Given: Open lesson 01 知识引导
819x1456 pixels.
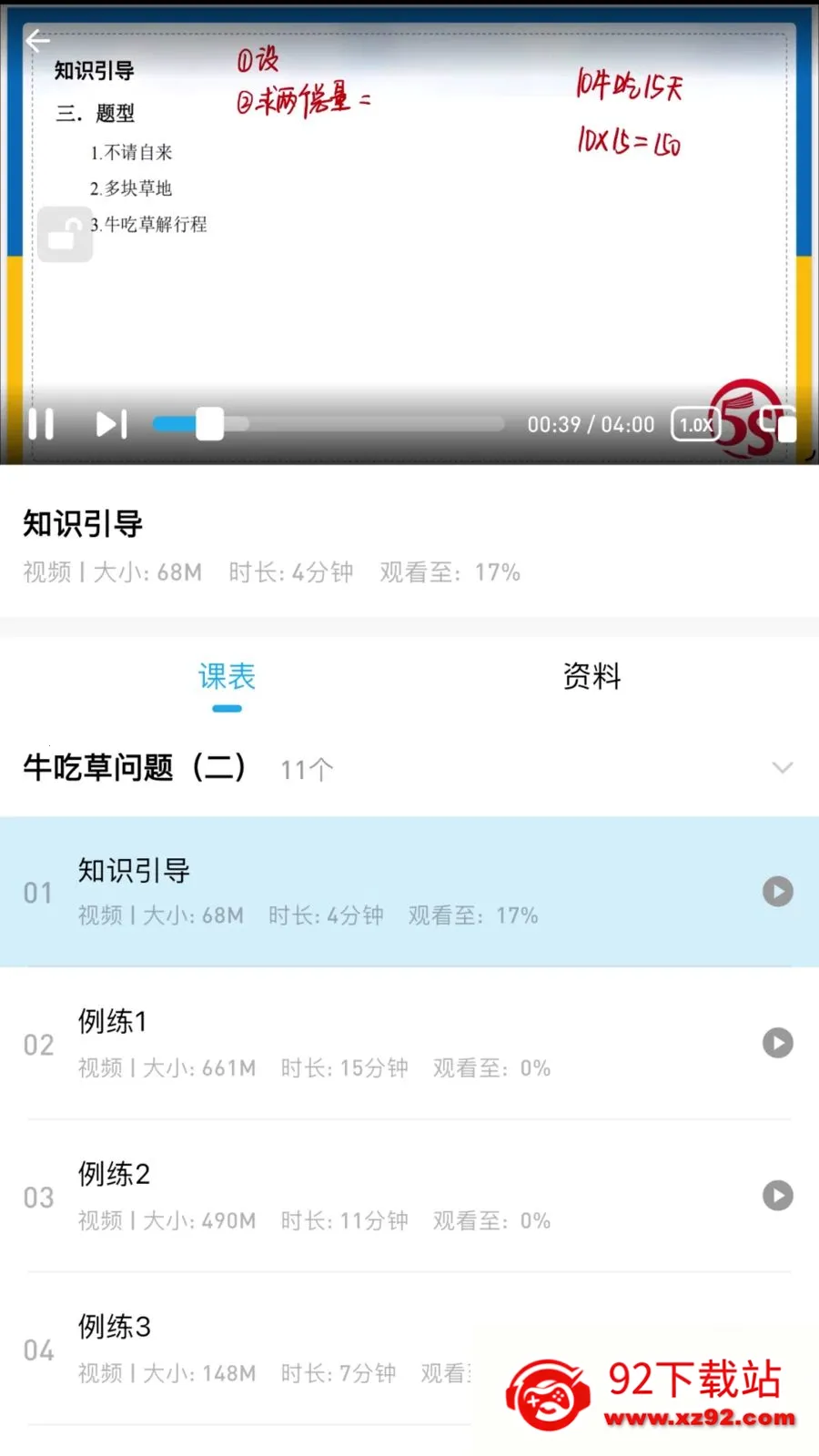Looking at the screenshot, I should click(409, 892).
